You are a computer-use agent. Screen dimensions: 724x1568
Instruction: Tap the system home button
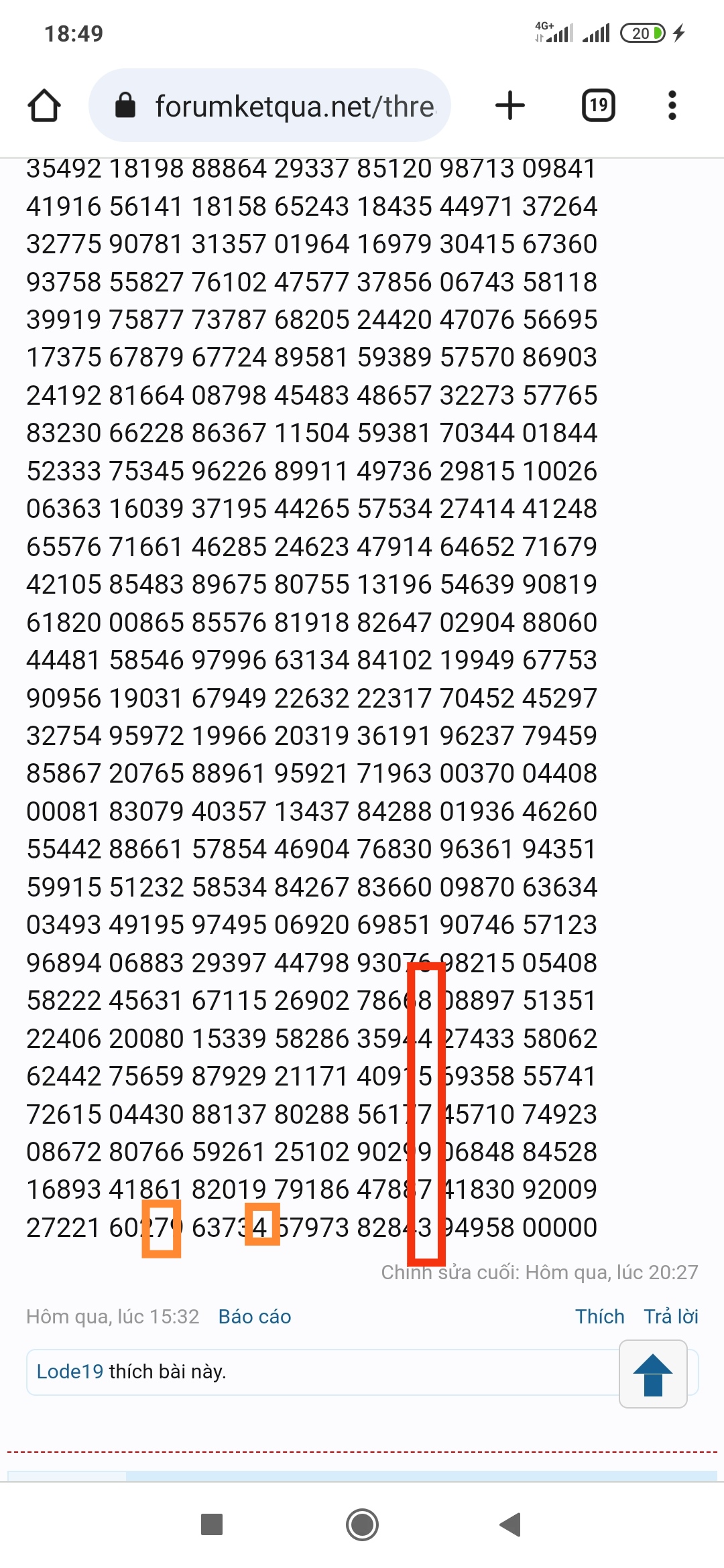coord(362,1524)
